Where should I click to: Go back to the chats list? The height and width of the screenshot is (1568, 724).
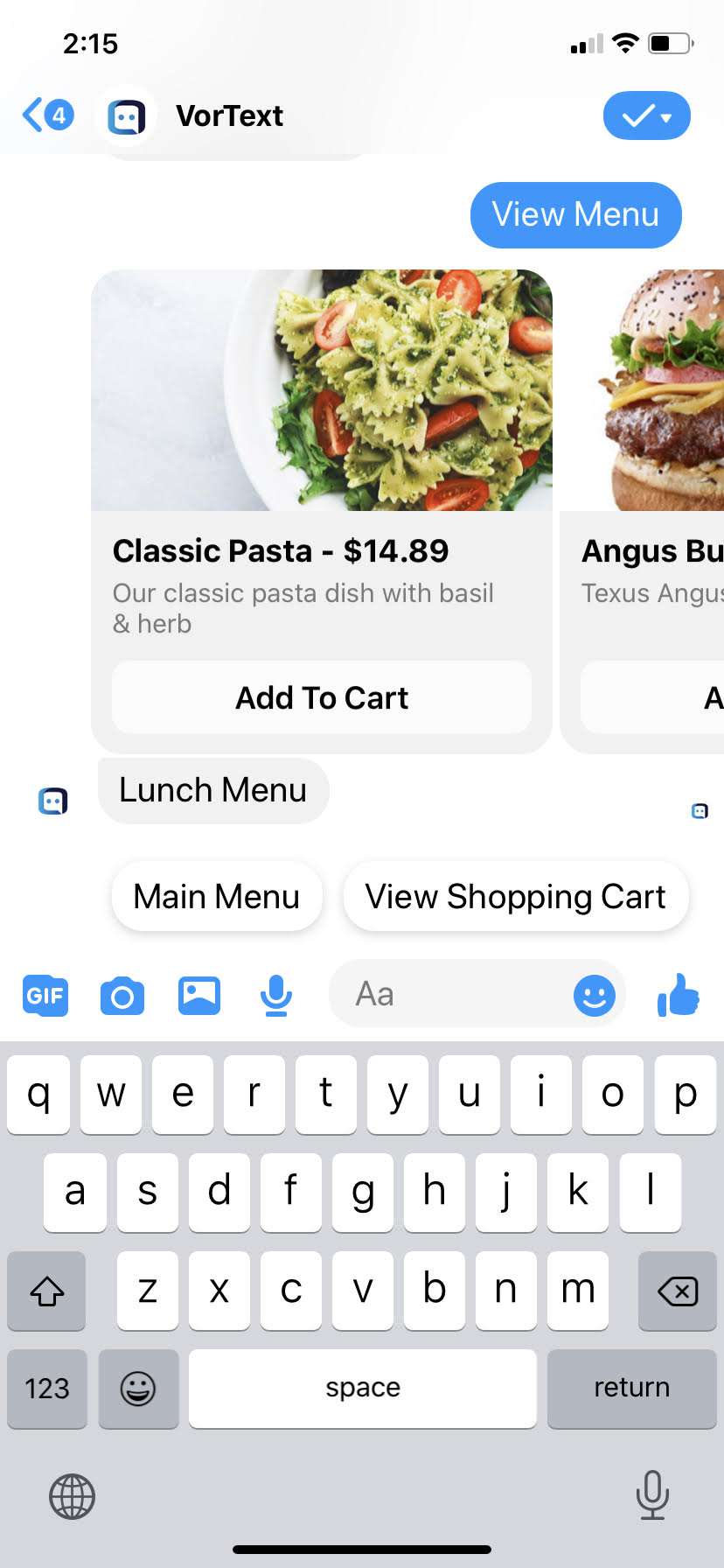click(47, 115)
